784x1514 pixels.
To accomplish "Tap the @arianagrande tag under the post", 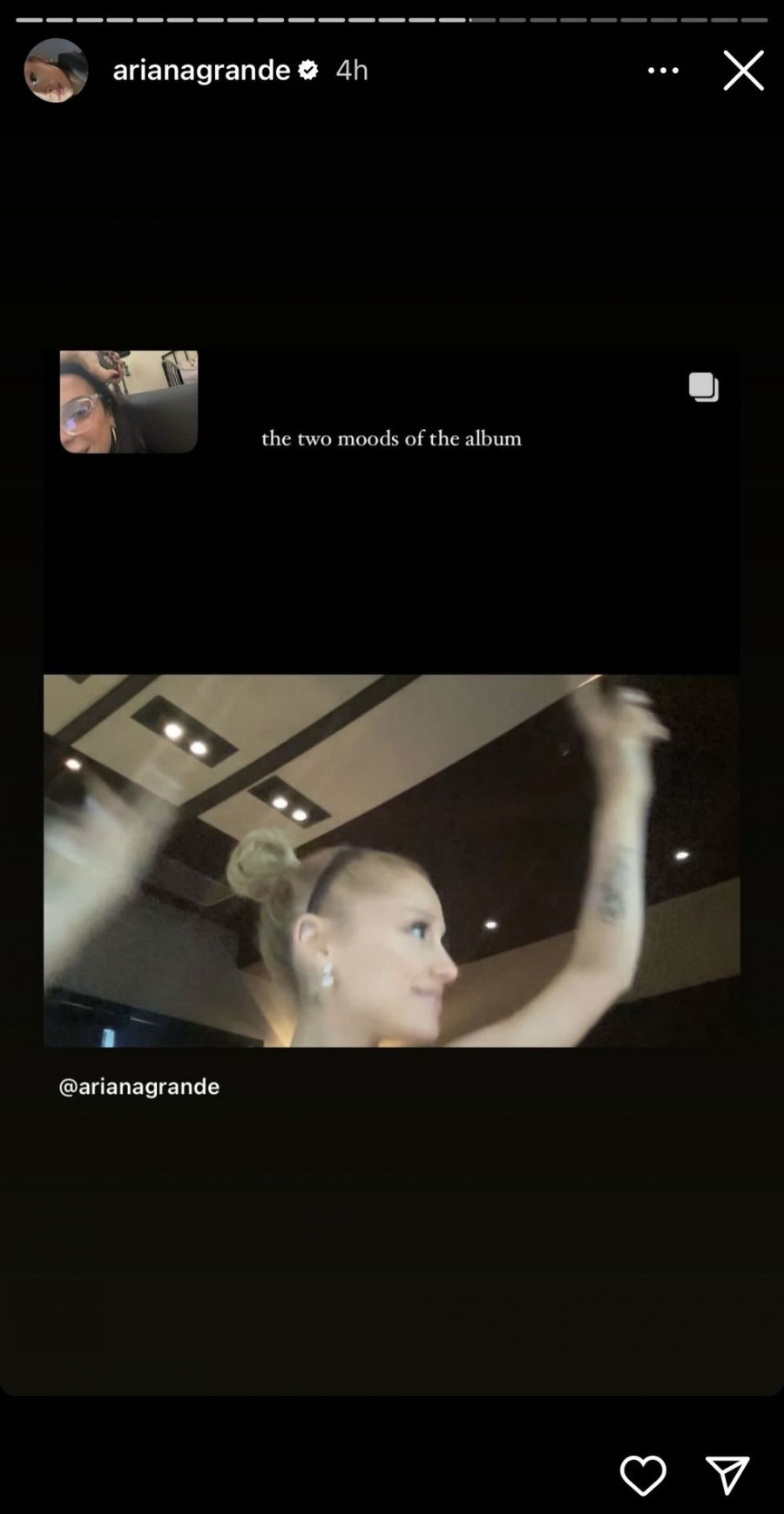I will click(139, 1086).
